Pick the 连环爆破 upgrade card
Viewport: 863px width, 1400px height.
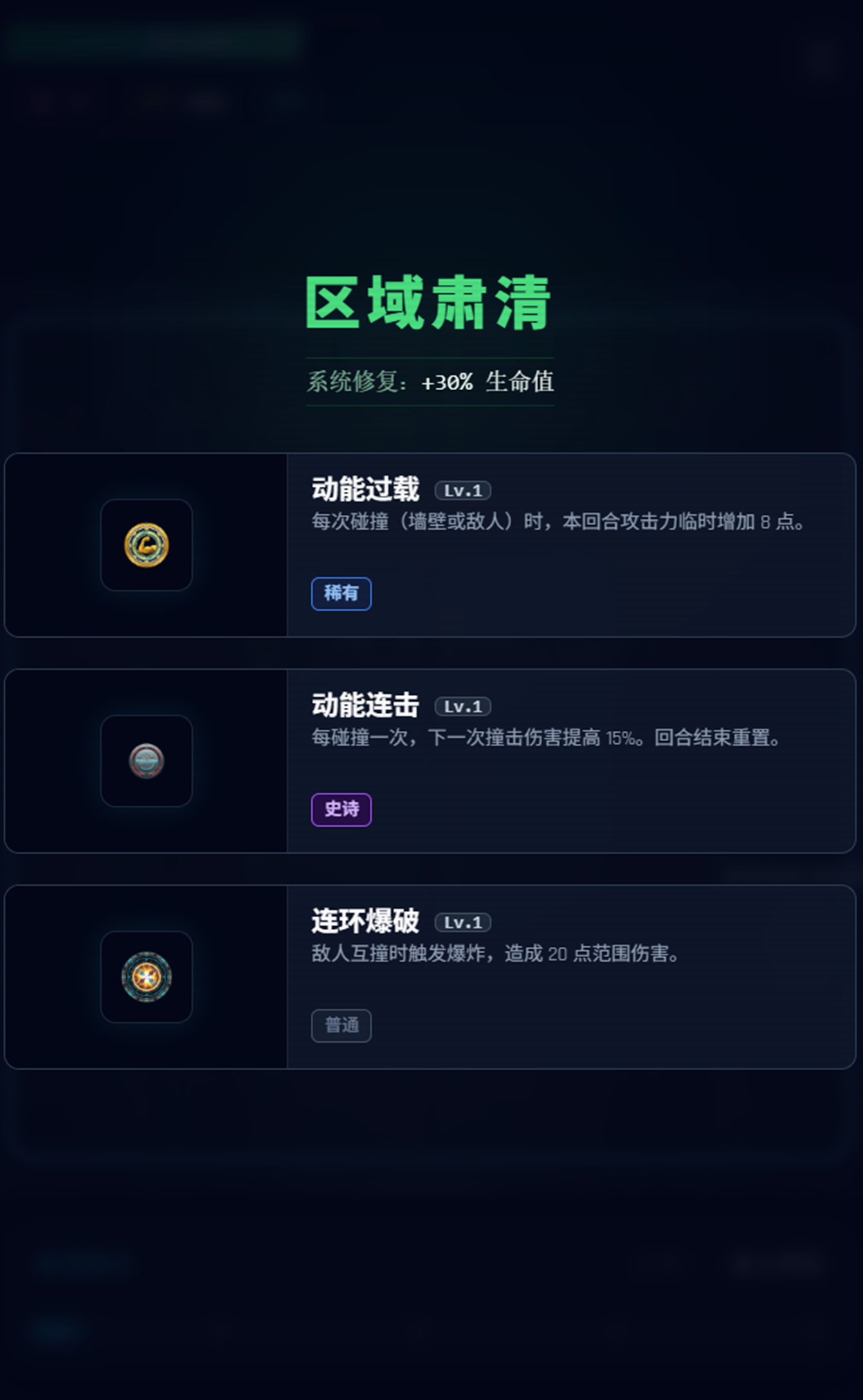430,977
